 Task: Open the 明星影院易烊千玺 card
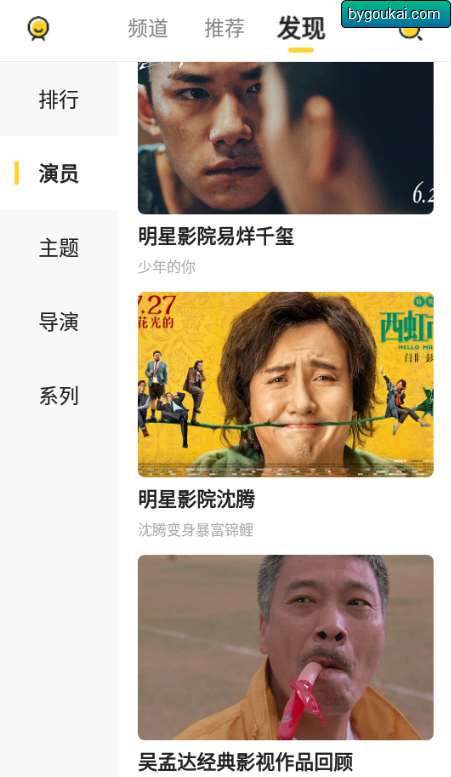[x=285, y=169]
